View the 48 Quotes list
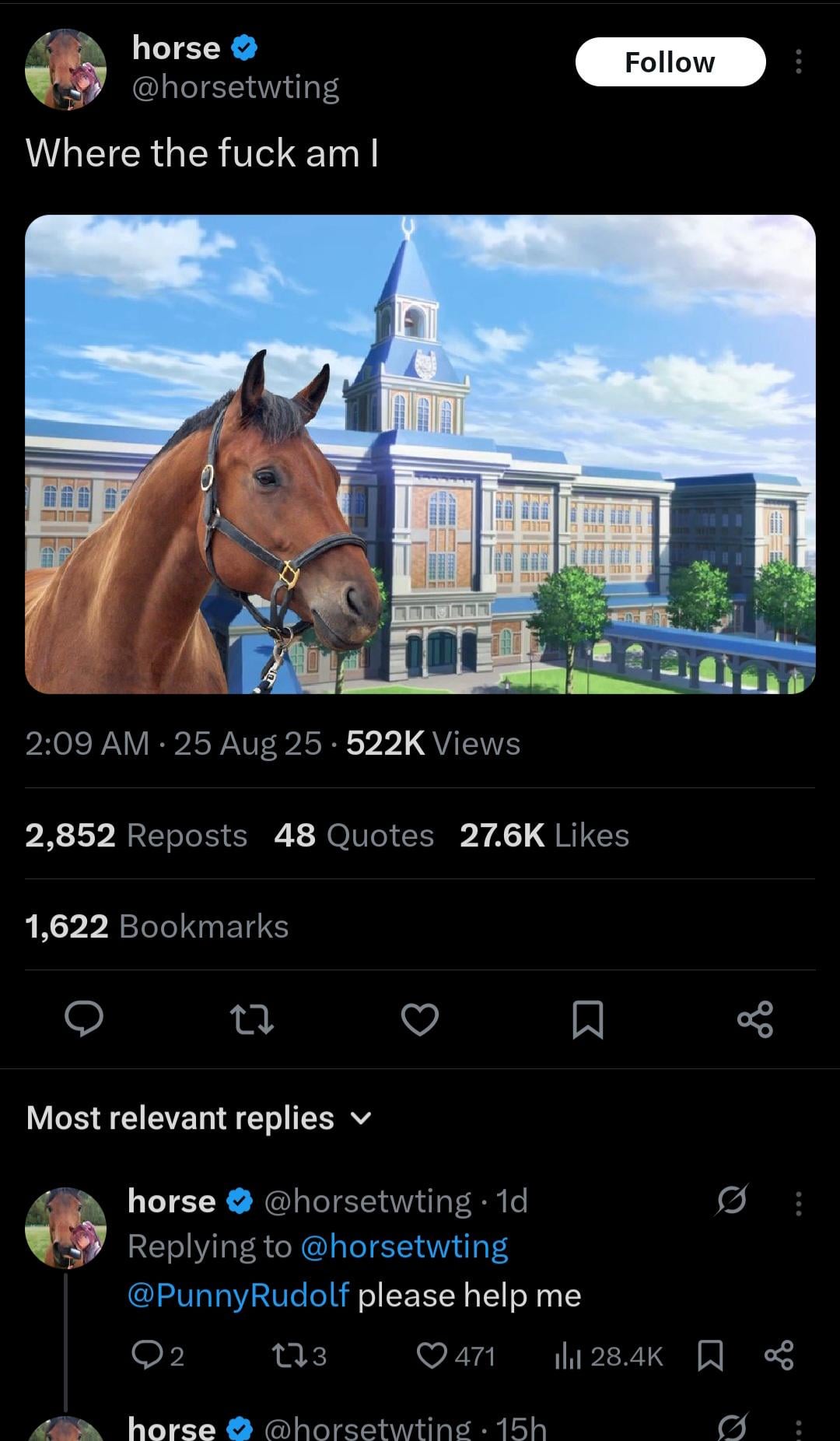Image resolution: width=840 pixels, height=1441 pixels. point(354,835)
